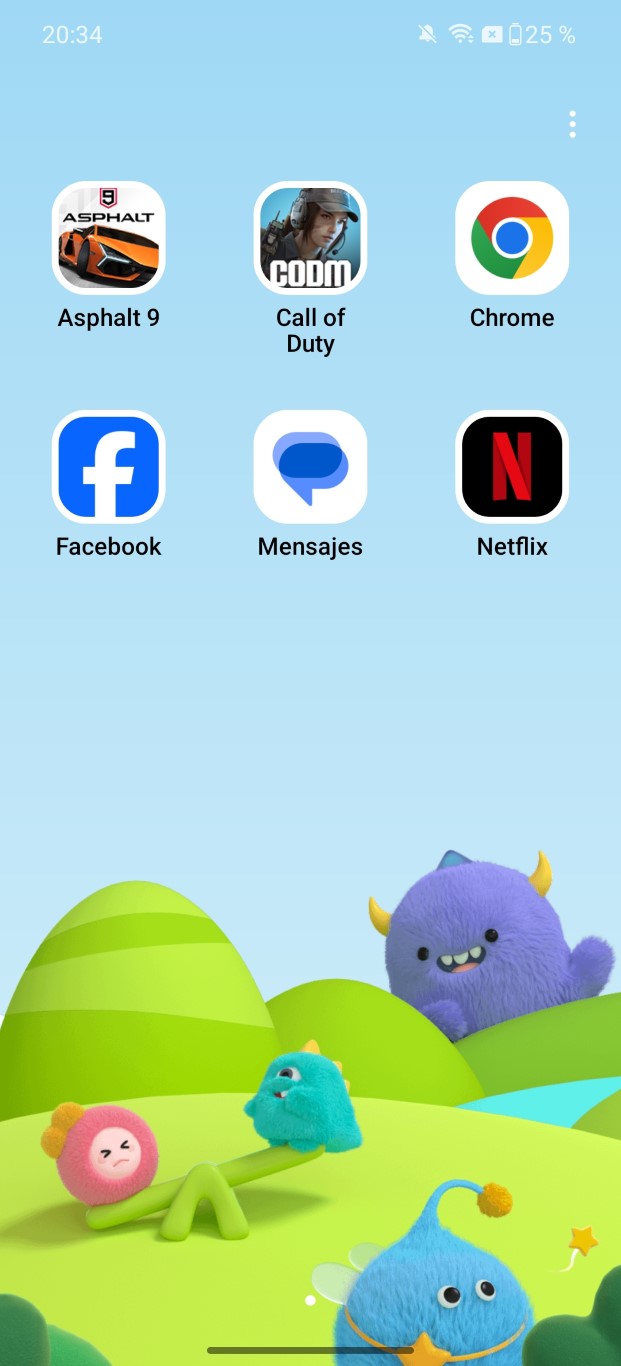Image resolution: width=621 pixels, height=1366 pixels.
Task: Open the Facebook app
Action: coord(108,467)
